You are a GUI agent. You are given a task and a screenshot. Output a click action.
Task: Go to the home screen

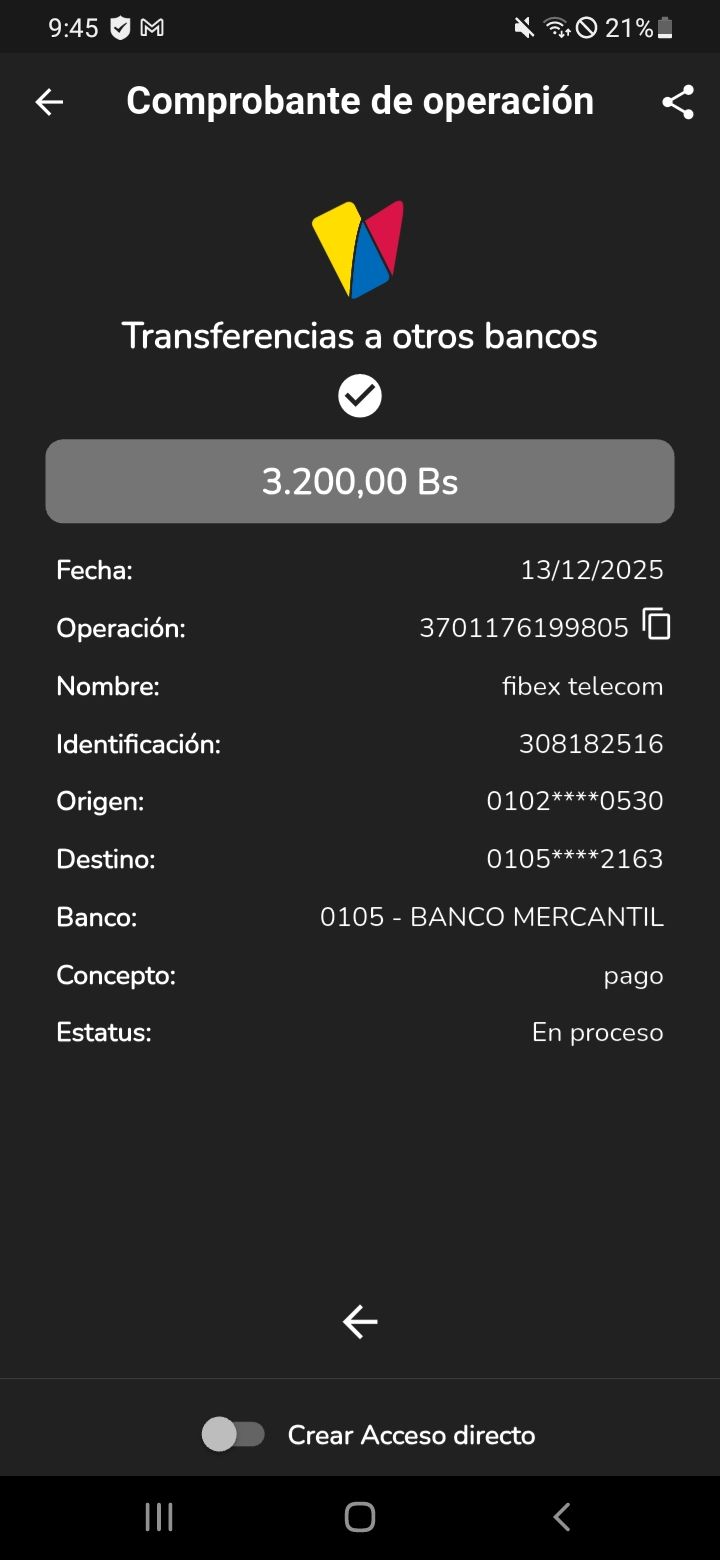tap(360, 1517)
